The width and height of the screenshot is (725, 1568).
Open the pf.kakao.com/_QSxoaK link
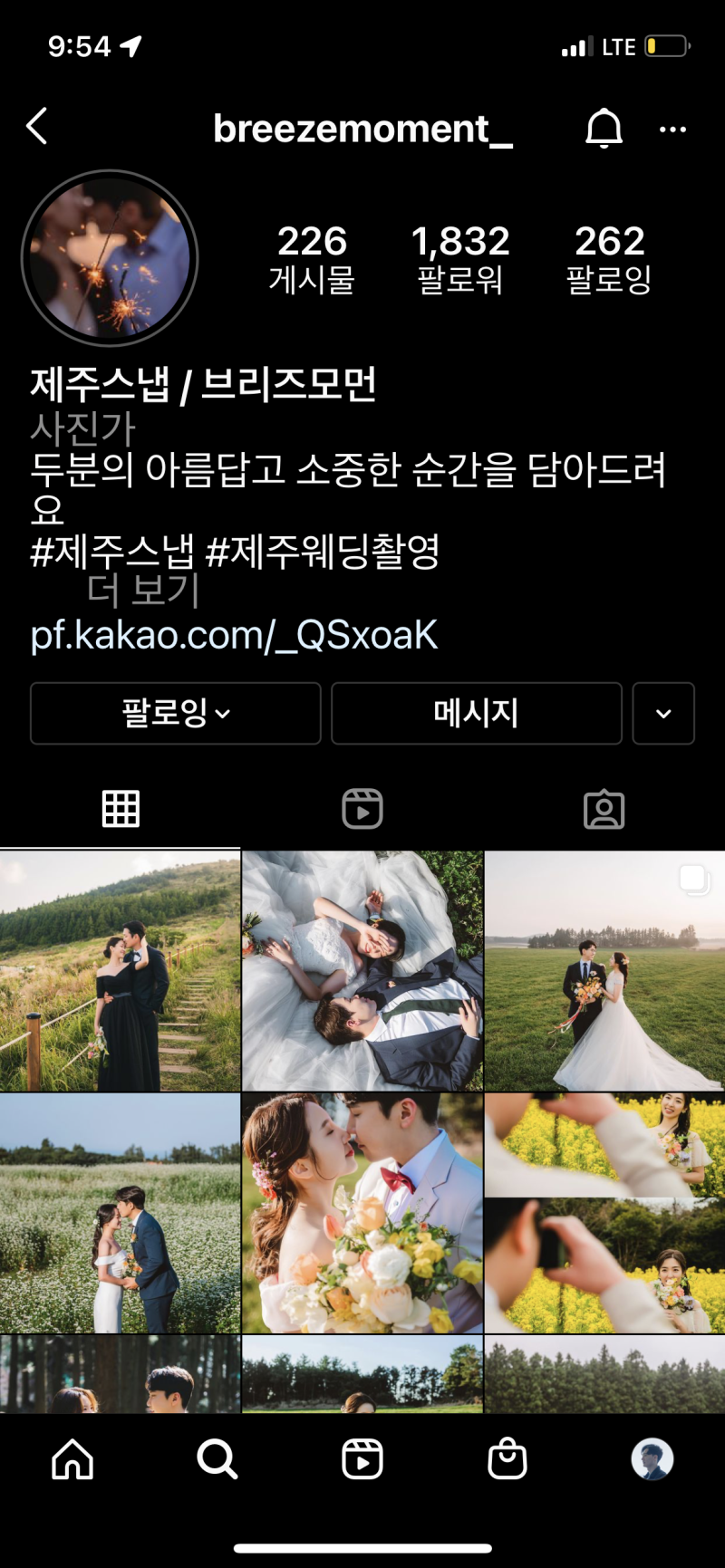[x=234, y=635]
